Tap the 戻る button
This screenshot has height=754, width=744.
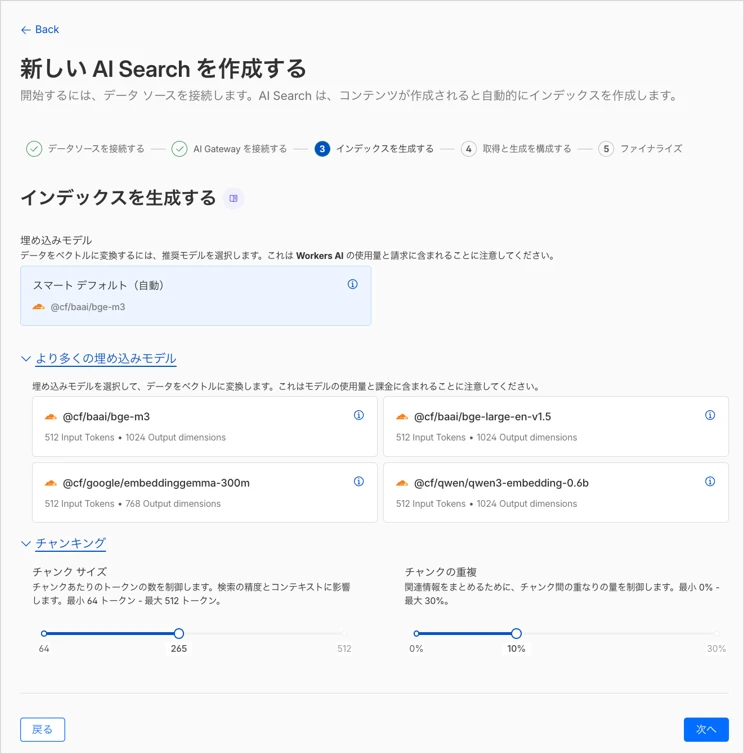tap(42, 729)
